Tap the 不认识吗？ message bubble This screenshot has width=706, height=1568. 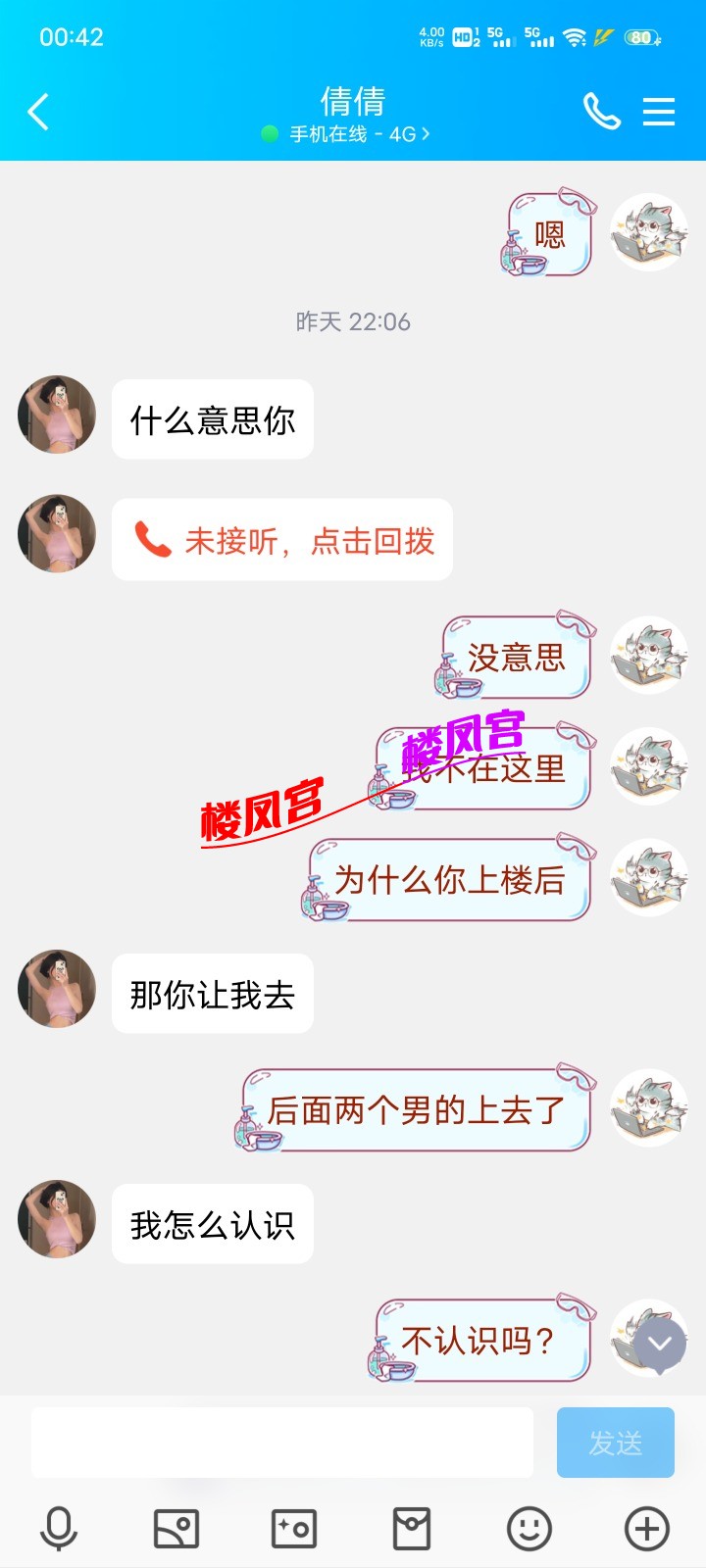pos(480,1341)
